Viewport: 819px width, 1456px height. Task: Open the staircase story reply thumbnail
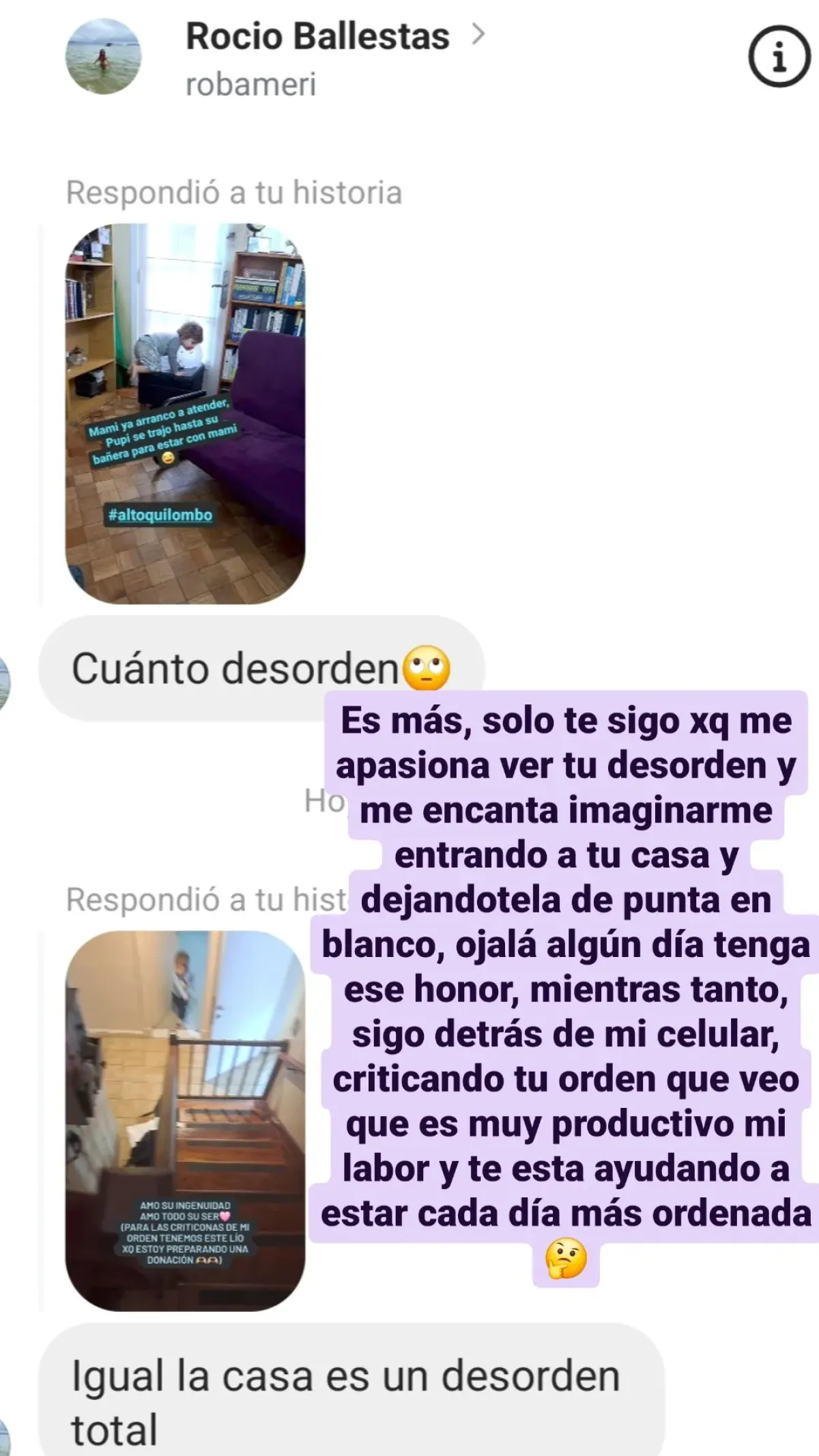coord(185,1121)
